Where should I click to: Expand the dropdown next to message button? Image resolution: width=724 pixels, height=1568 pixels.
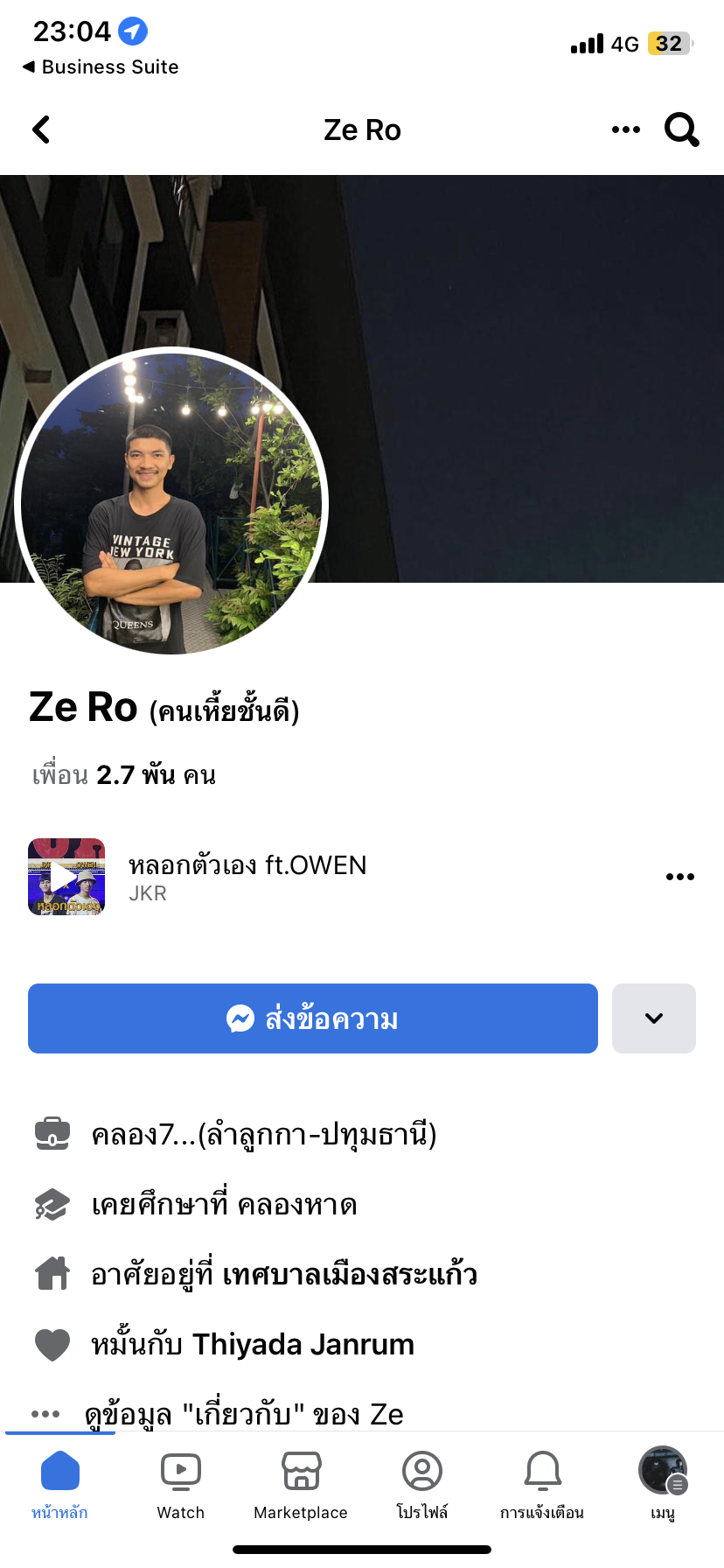pos(654,1018)
